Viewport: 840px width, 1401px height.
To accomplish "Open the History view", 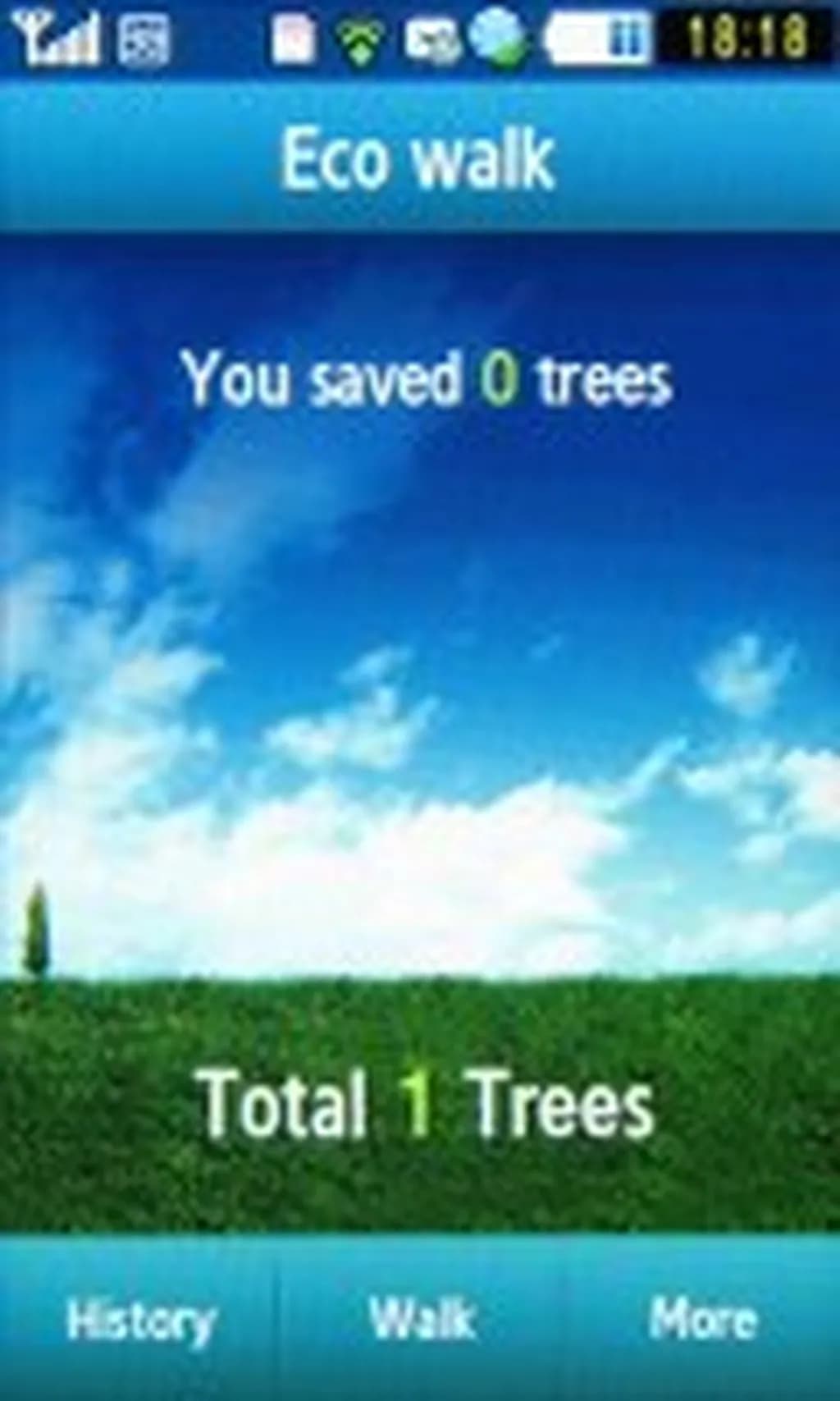I will tap(139, 1320).
